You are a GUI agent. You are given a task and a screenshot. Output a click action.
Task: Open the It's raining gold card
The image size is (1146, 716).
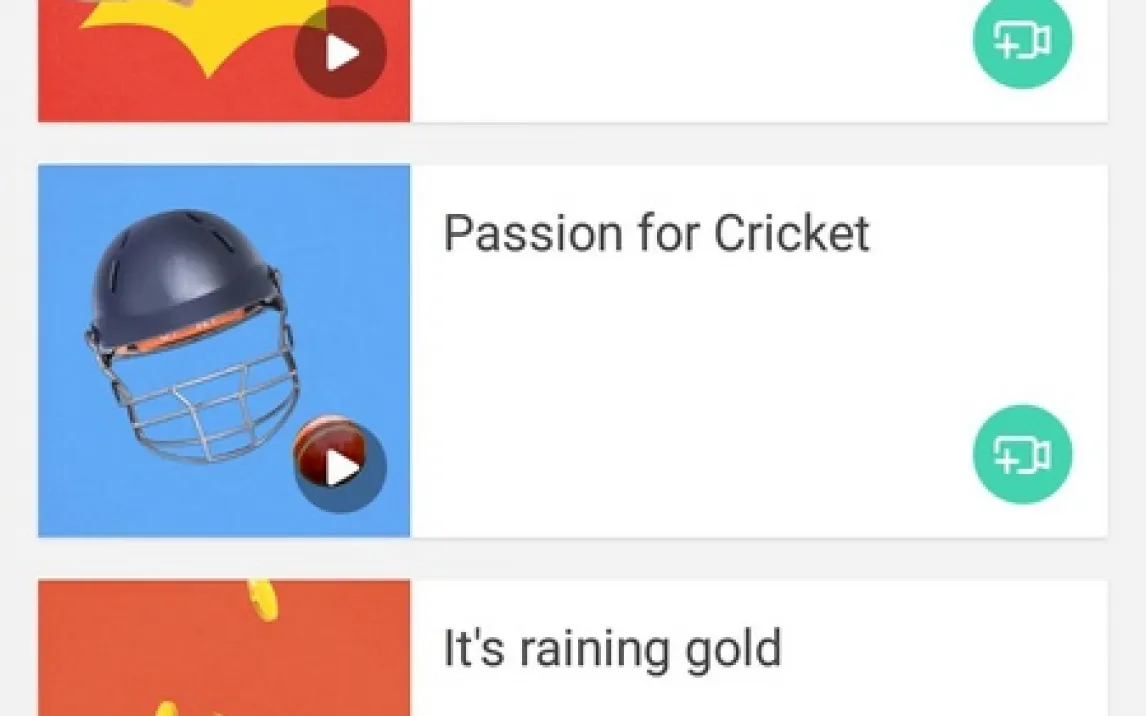tap(612, 648)
